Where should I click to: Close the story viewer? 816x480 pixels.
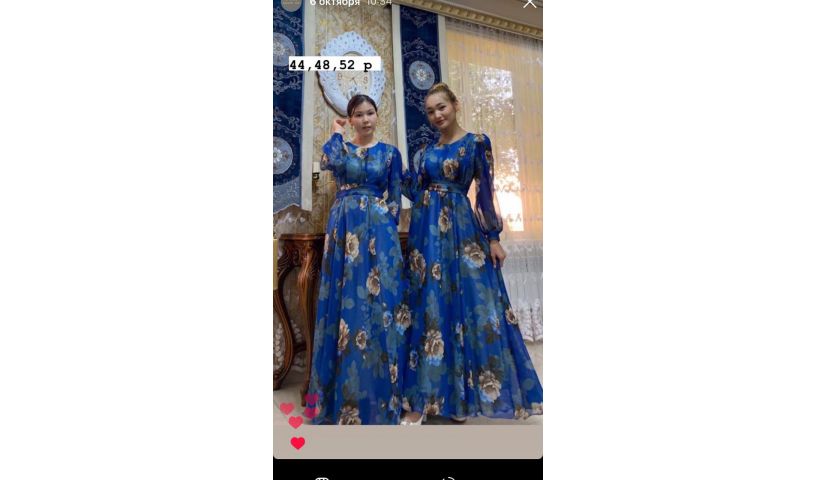(x=529, y=3)
